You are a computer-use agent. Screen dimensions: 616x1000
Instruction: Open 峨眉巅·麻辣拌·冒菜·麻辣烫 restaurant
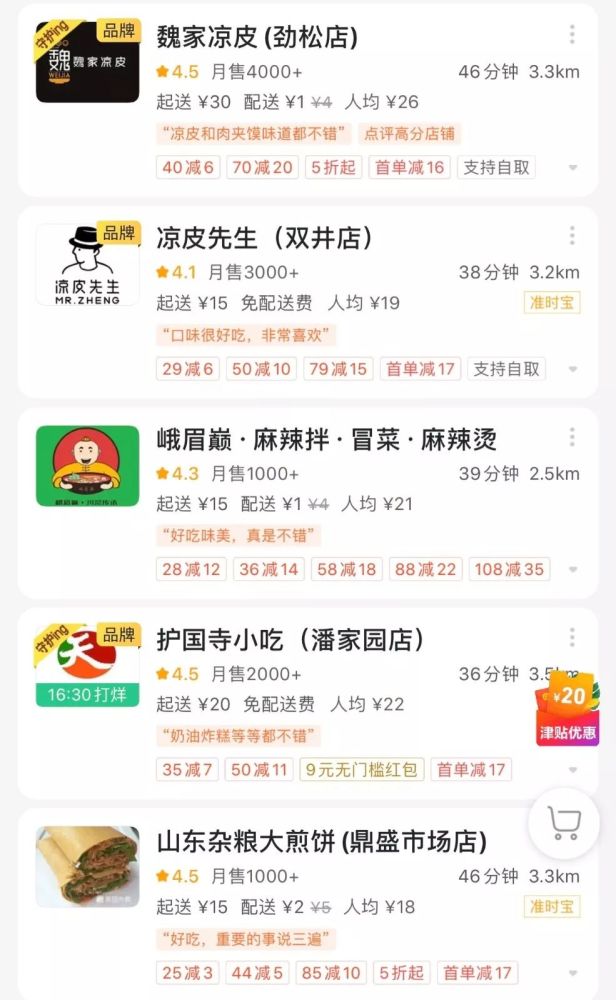(x=326, y=439)
